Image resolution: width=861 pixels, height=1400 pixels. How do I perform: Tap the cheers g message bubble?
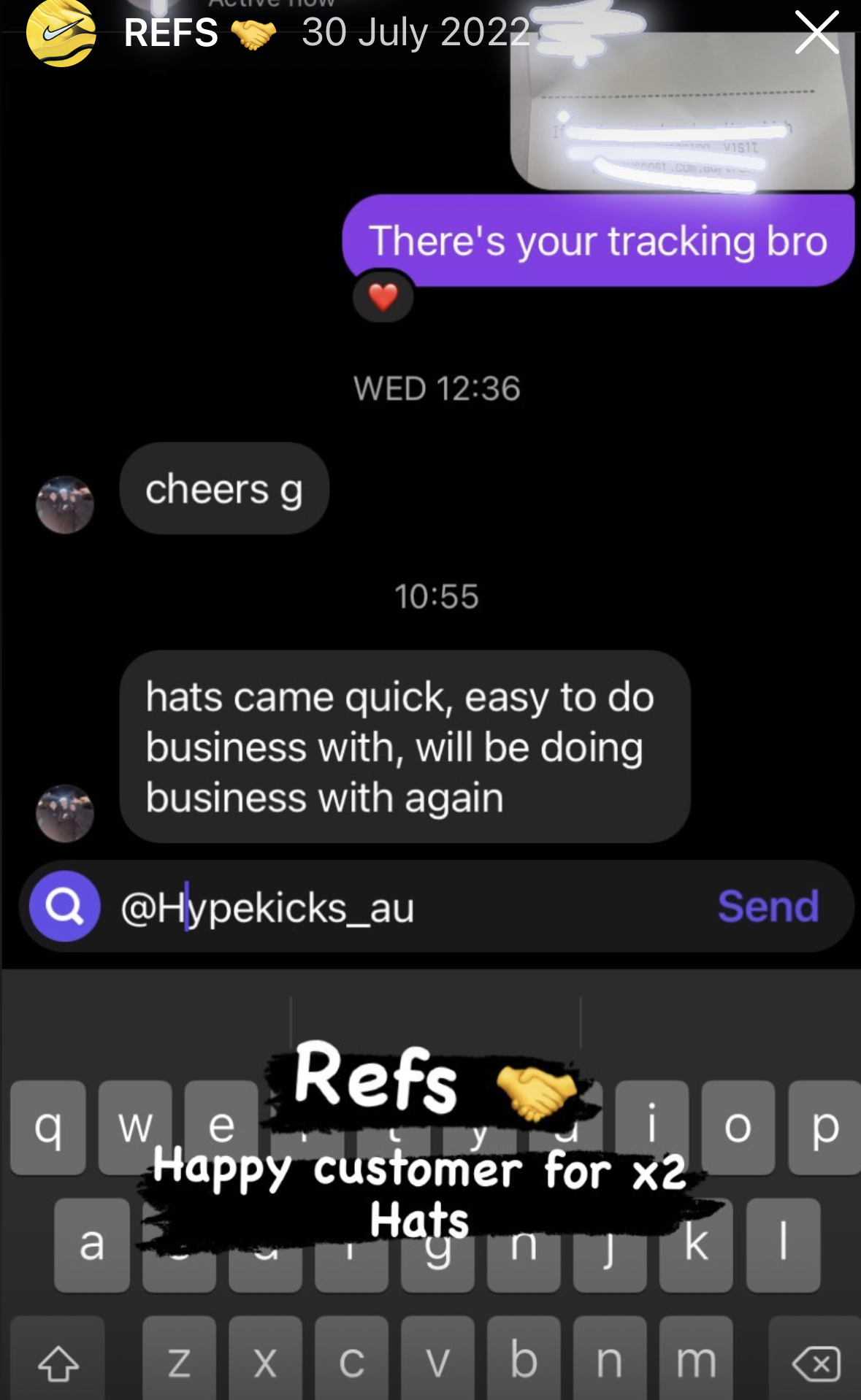223,489
